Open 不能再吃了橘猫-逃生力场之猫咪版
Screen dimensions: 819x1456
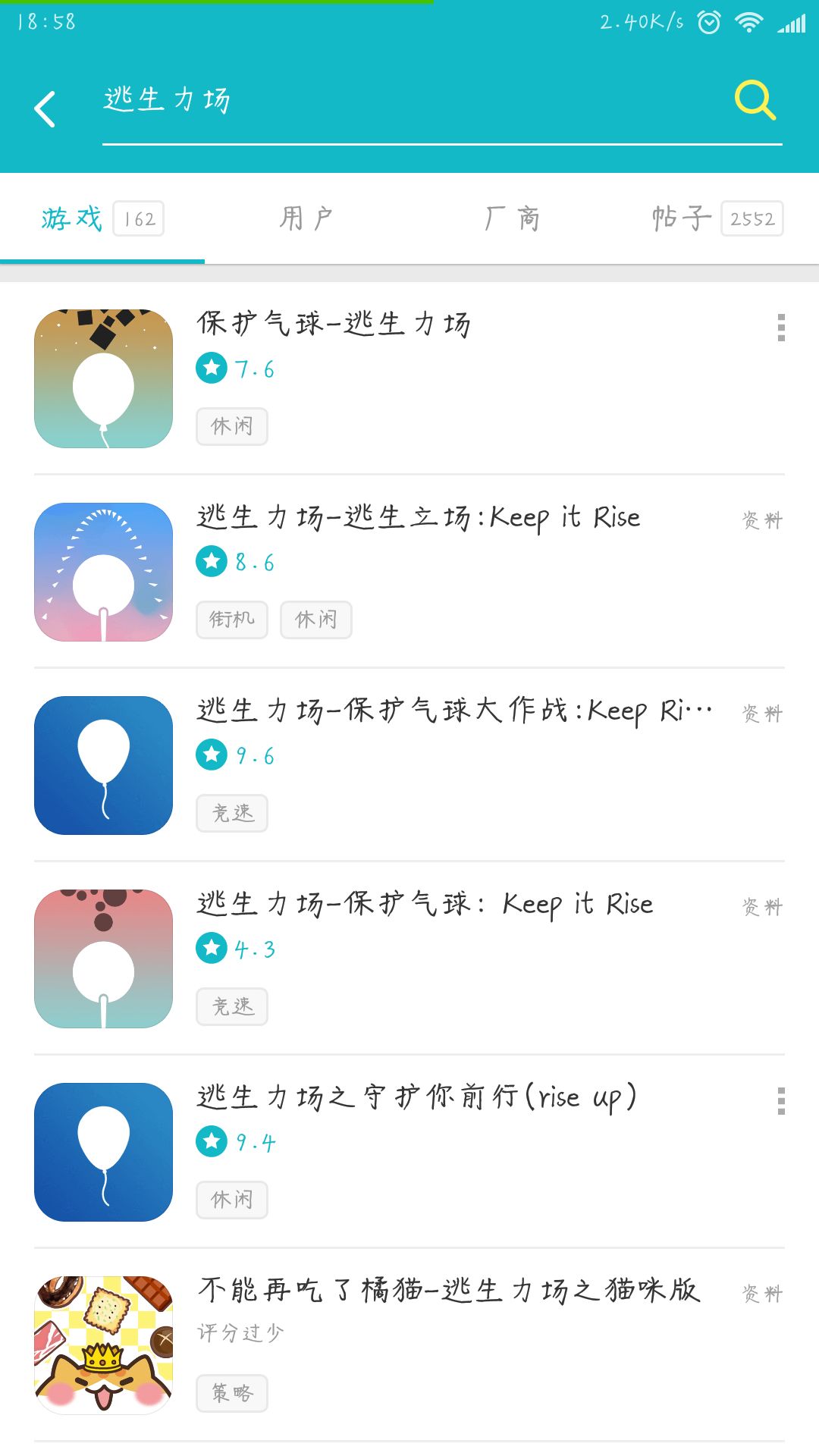447,1291
